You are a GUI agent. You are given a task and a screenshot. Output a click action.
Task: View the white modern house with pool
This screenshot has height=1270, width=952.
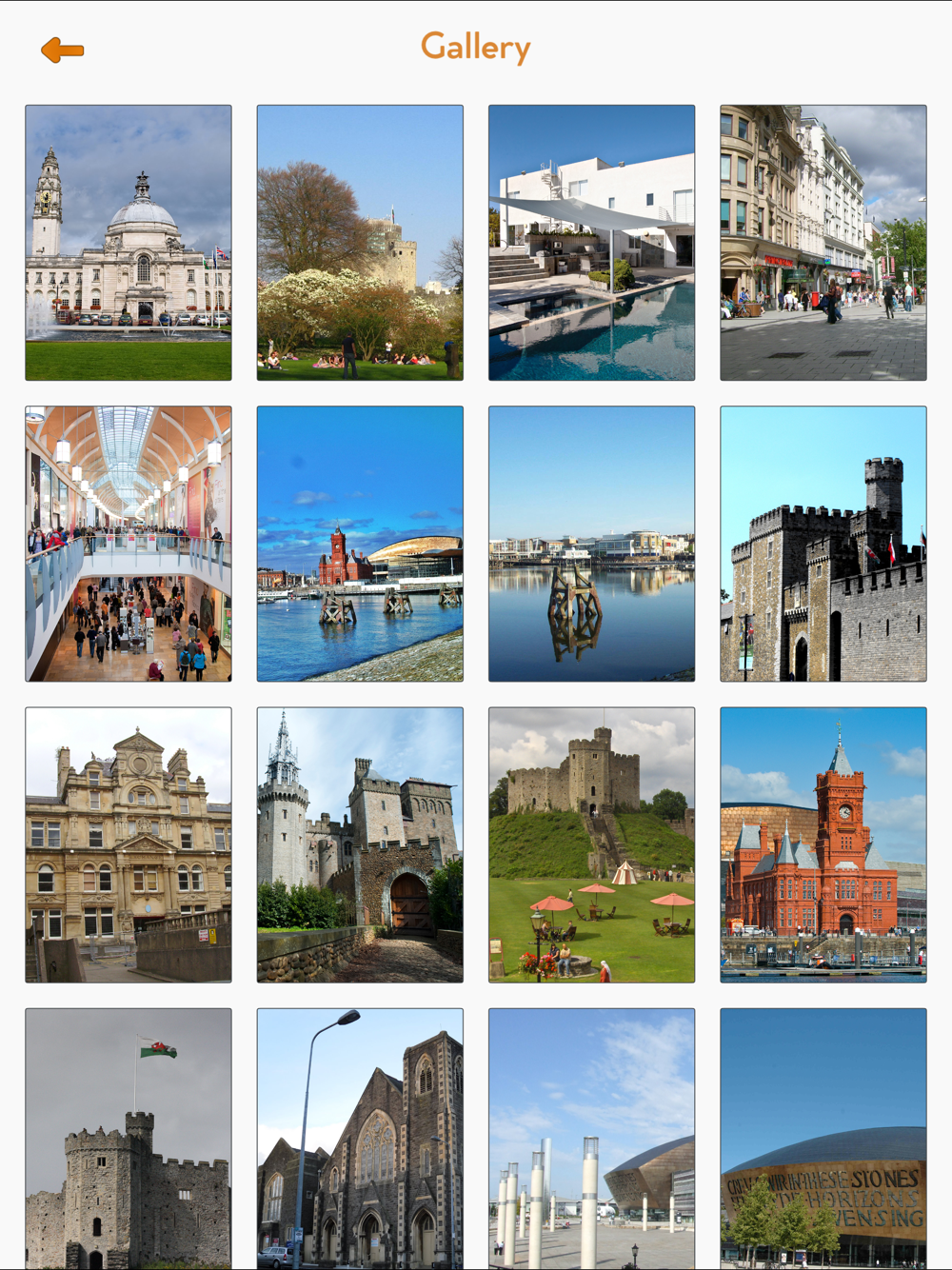tap(591, 243)
